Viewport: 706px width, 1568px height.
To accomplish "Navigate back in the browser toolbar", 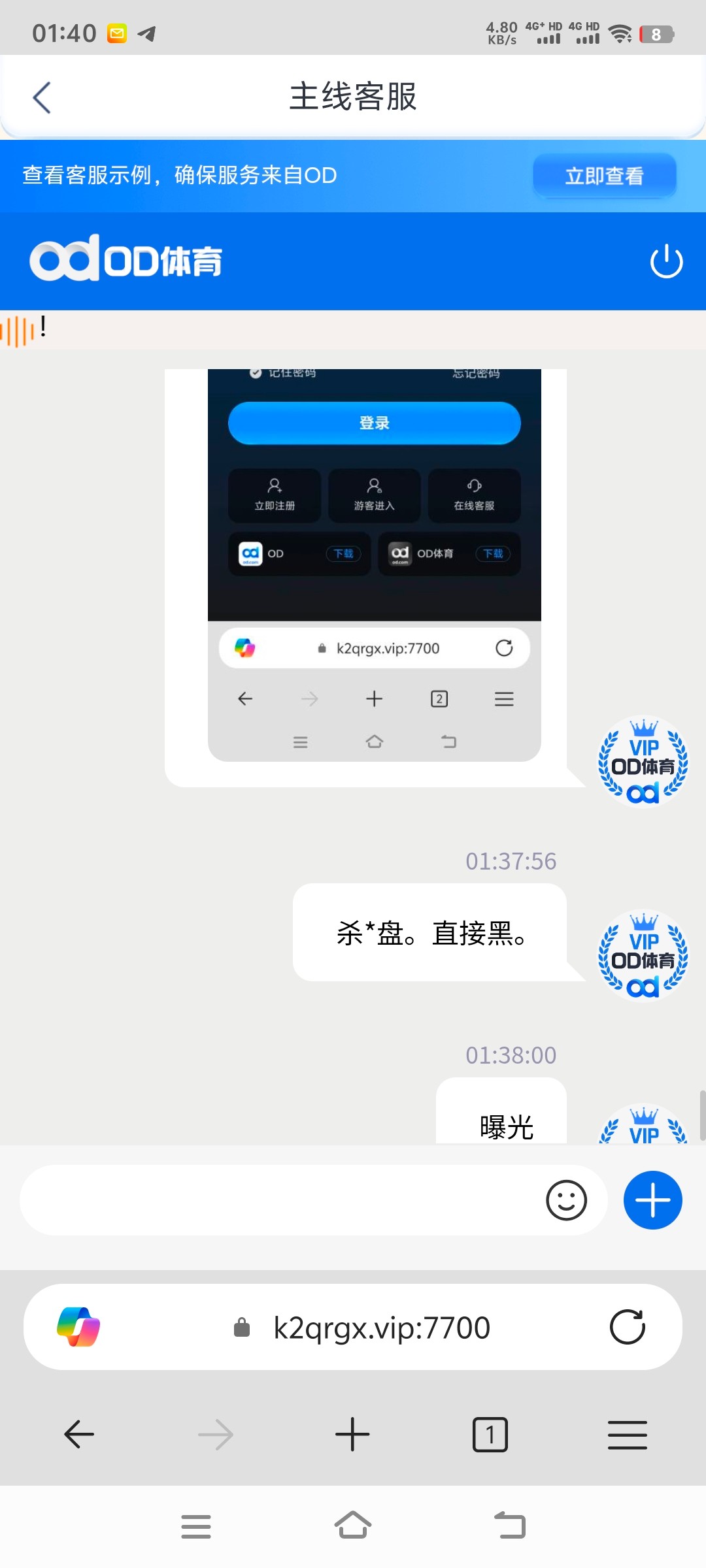I will point(79,1435).
